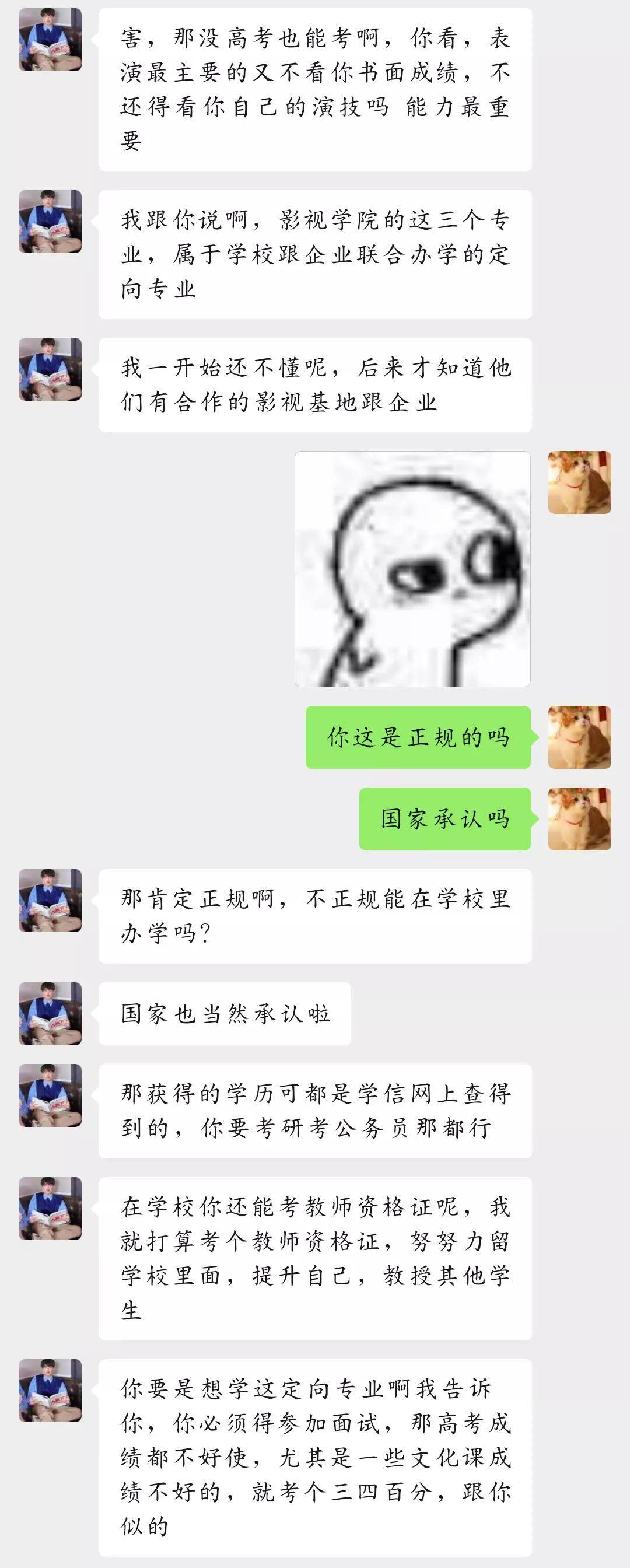Tap cat avatar beside '国家承认吗' message
This screenshot has height=1568, width=630.
point(579,818)
